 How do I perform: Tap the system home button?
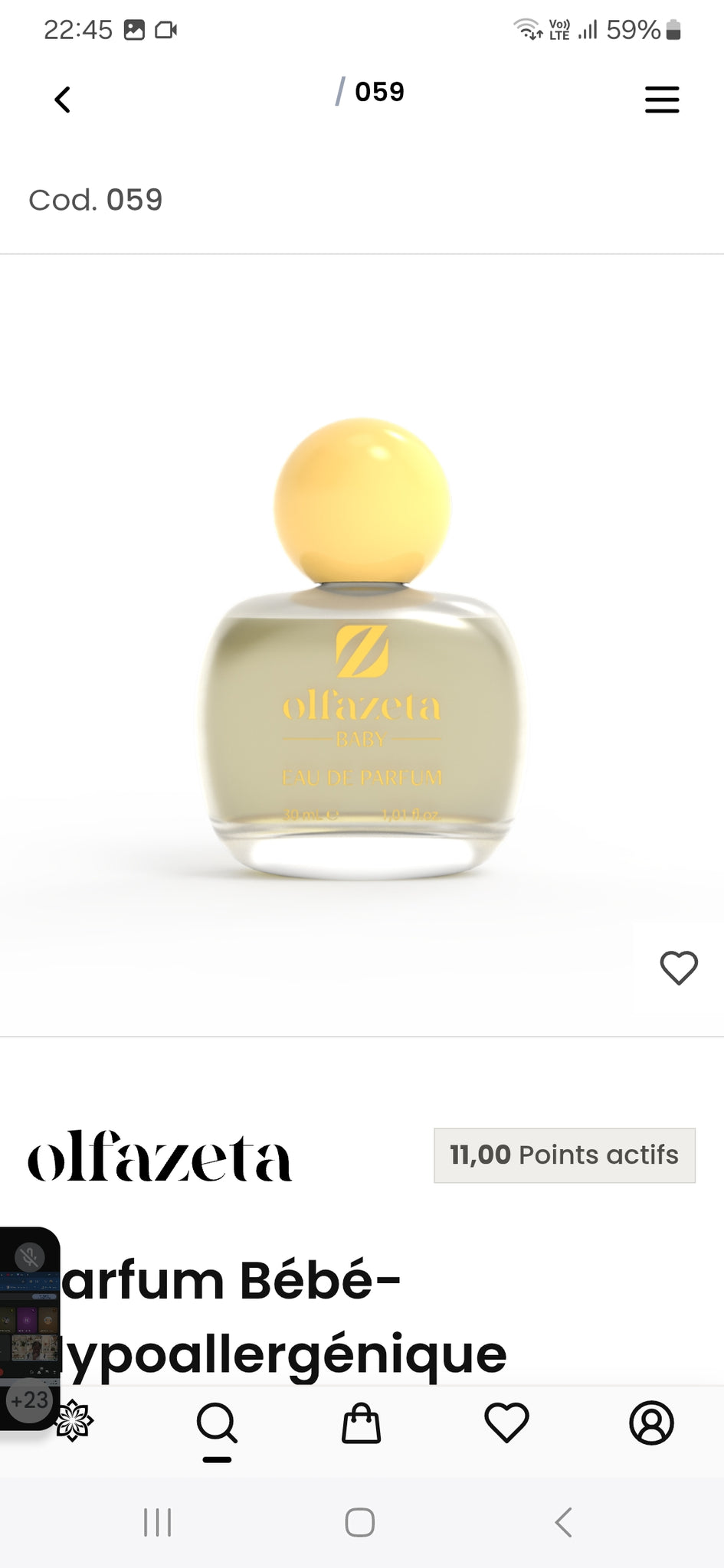(360, 1522)
